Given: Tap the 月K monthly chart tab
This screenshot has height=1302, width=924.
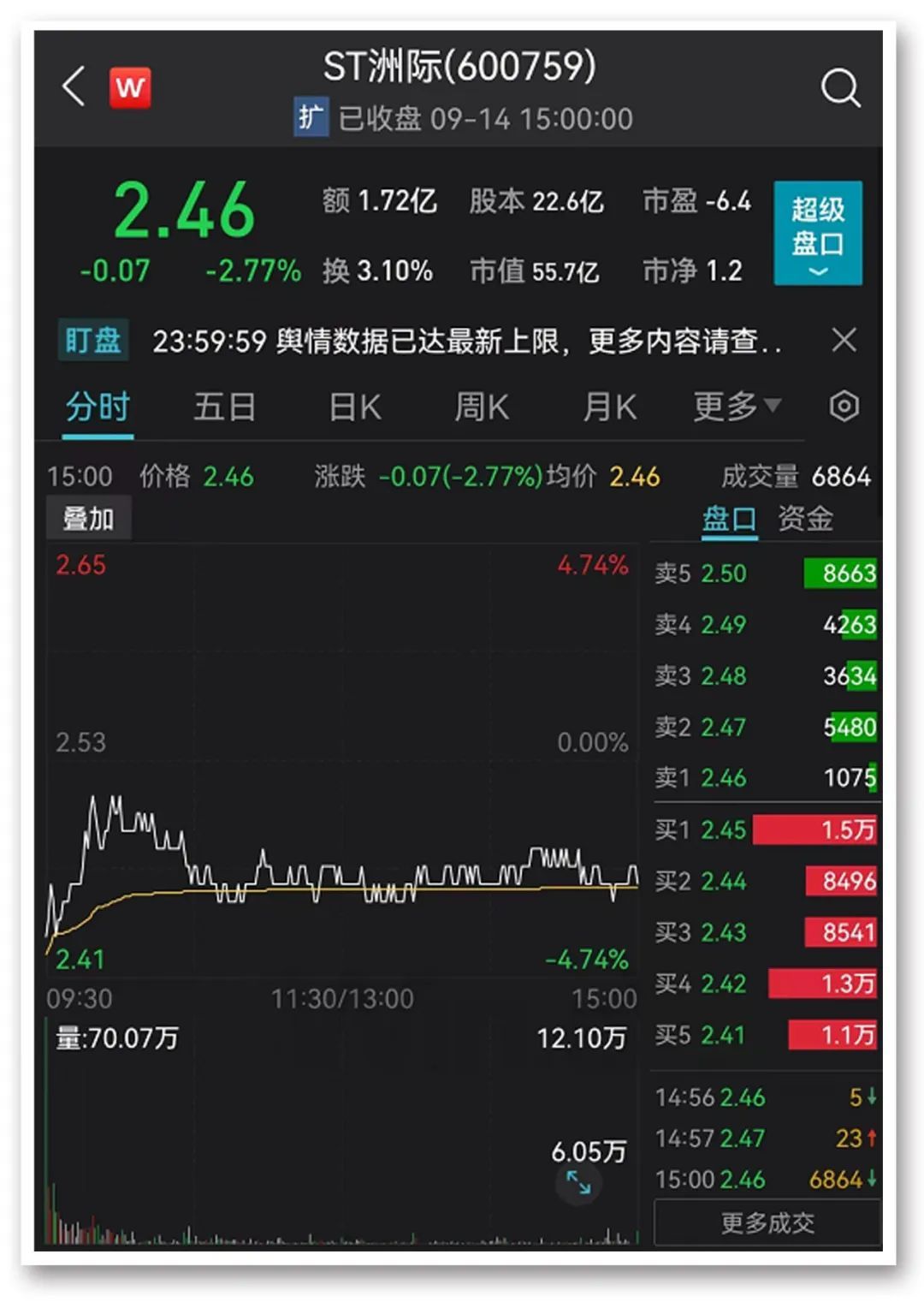Looking at the screenshot, I should (x=609, y=407).
